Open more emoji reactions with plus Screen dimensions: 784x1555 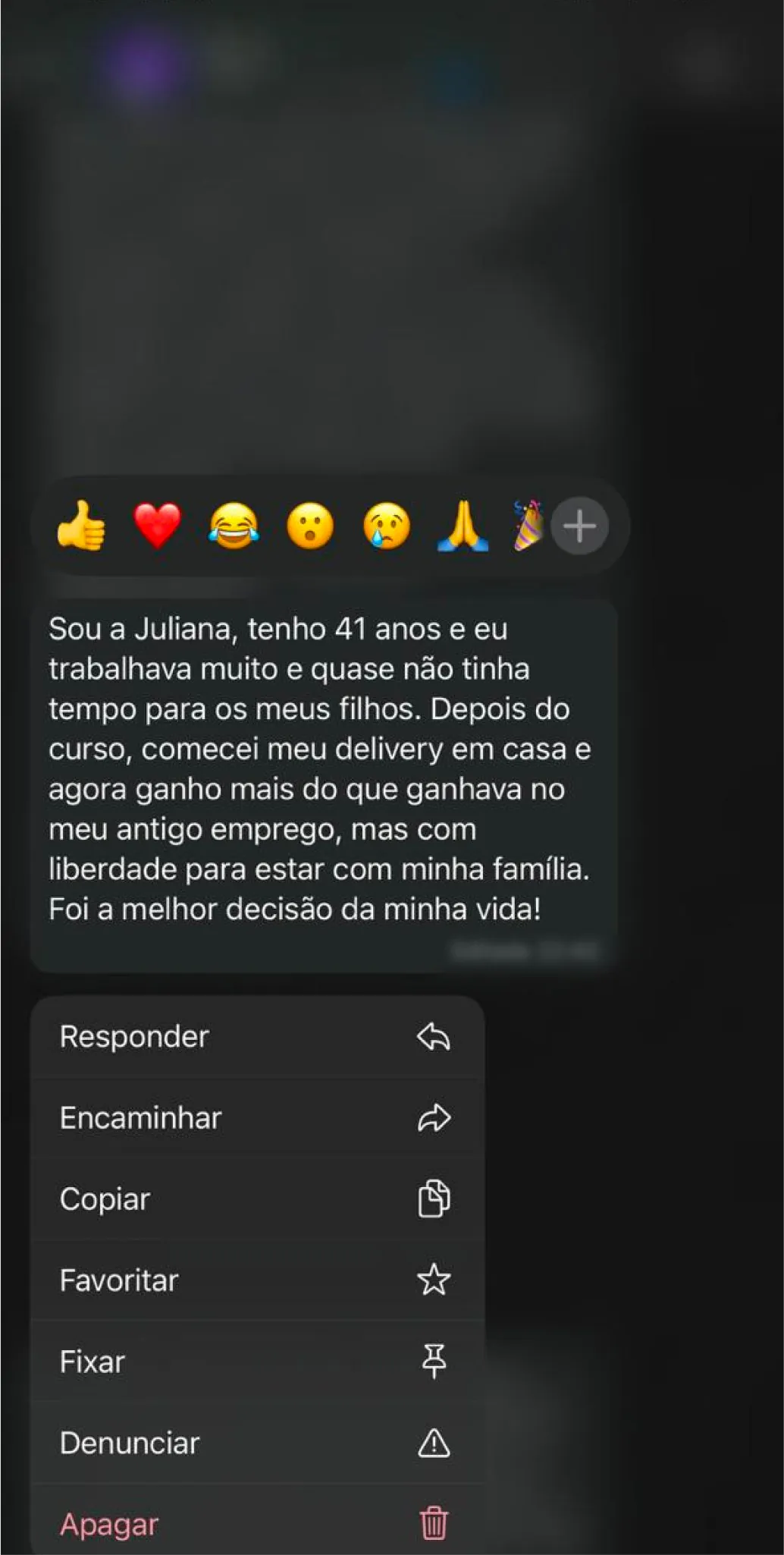coord(580,526)
